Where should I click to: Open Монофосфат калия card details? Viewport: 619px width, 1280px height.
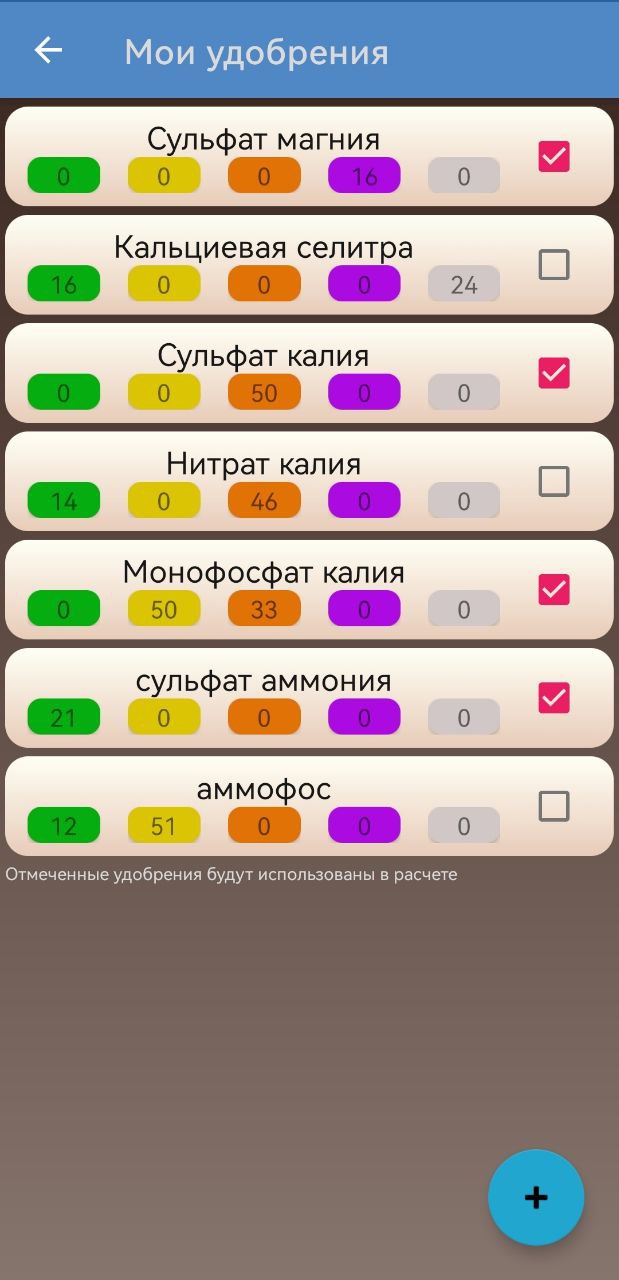263,572
